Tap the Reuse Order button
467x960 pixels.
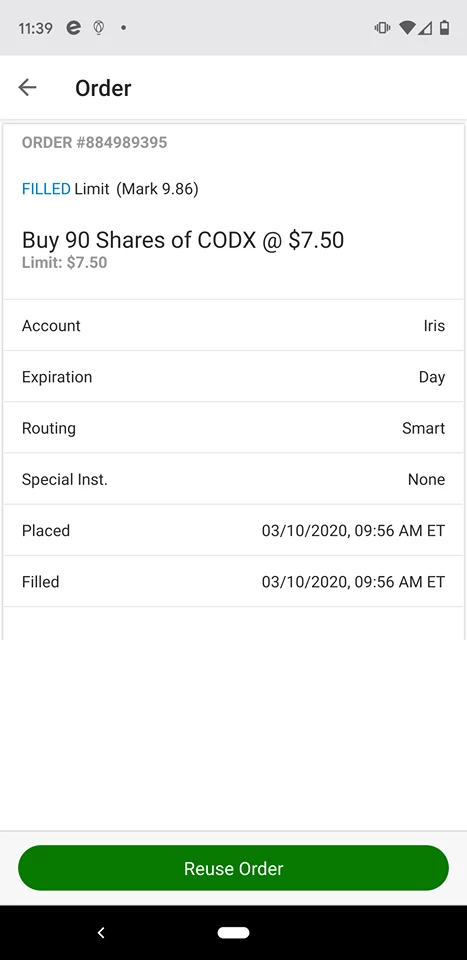[233, 868]
